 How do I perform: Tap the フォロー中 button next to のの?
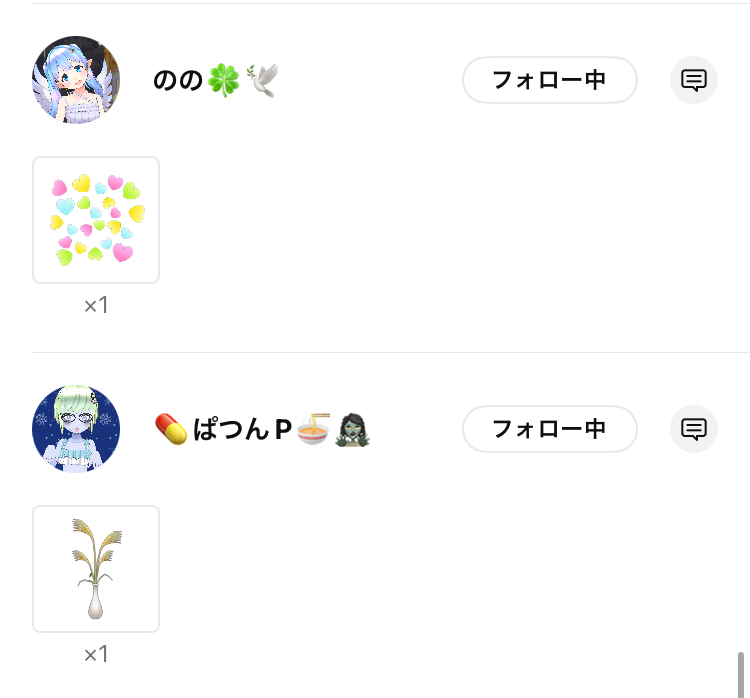pyautogui.click(x=549, y=80)
